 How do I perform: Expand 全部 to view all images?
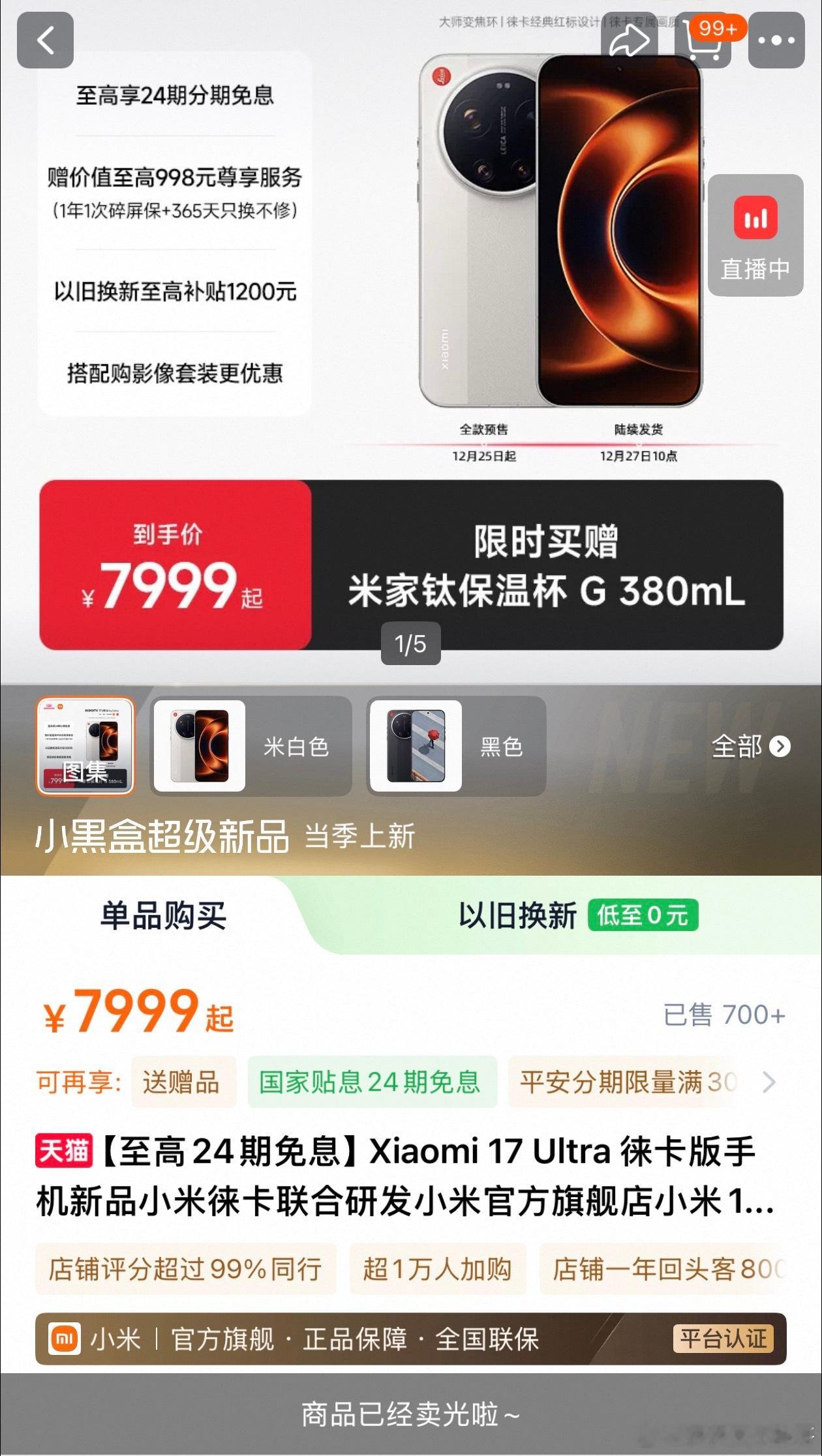[x=752, y=747]
